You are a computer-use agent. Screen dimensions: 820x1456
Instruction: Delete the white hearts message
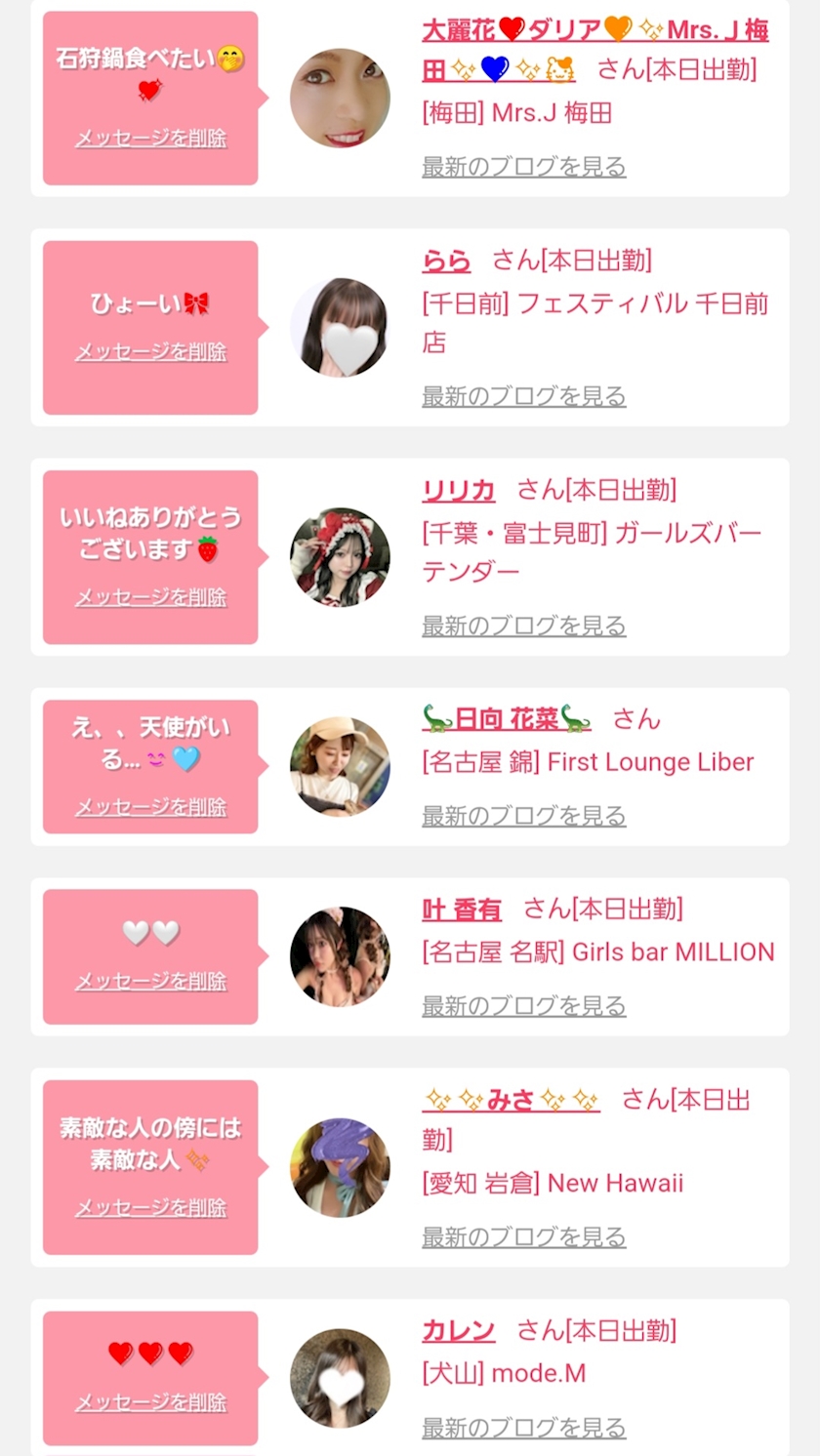click(x=150, y=981)
